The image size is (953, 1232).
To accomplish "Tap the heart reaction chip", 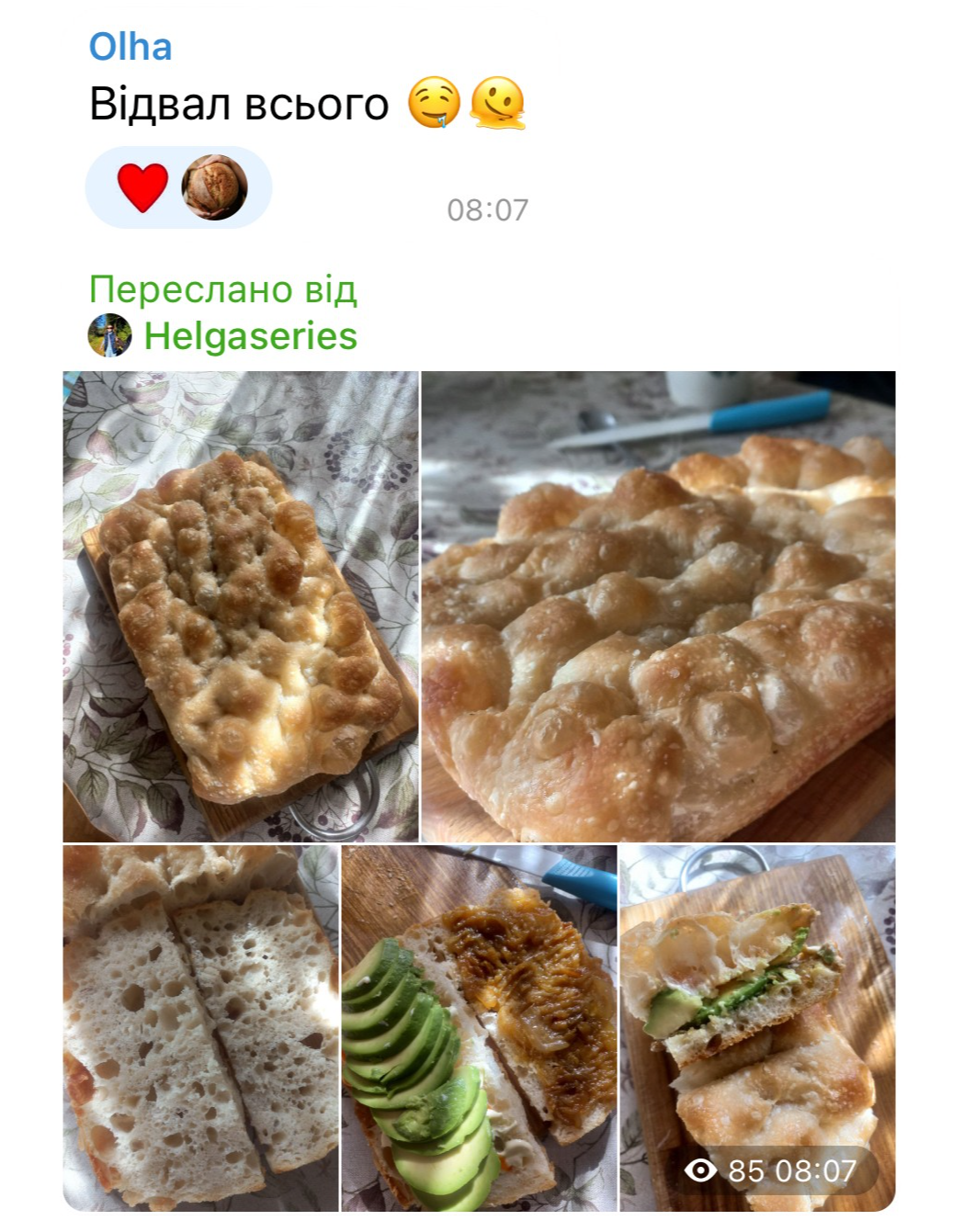I will tap(144, 187).
